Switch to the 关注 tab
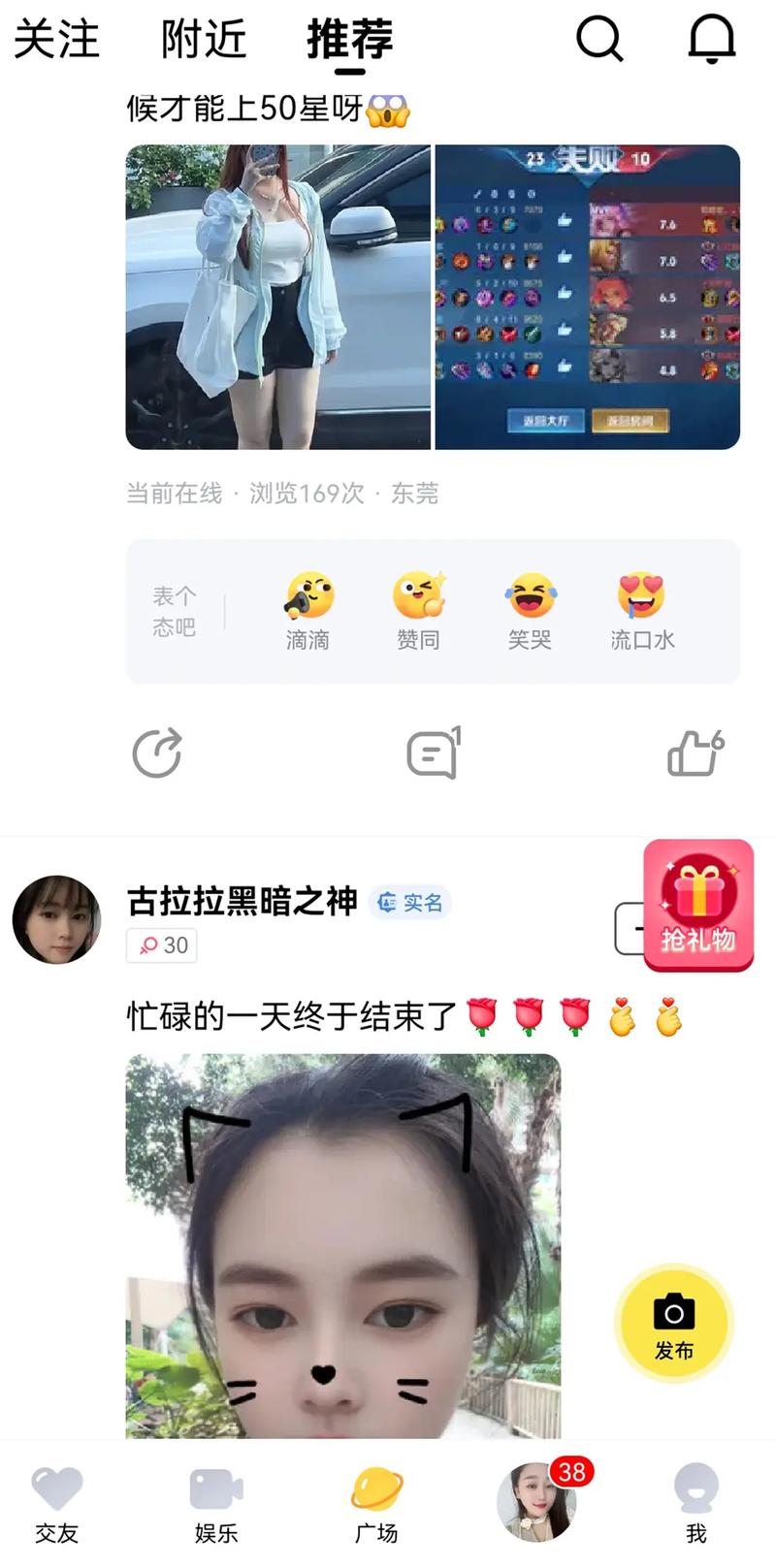The image size is (776, 1568). pyautogui.click(x=56, y=40)
